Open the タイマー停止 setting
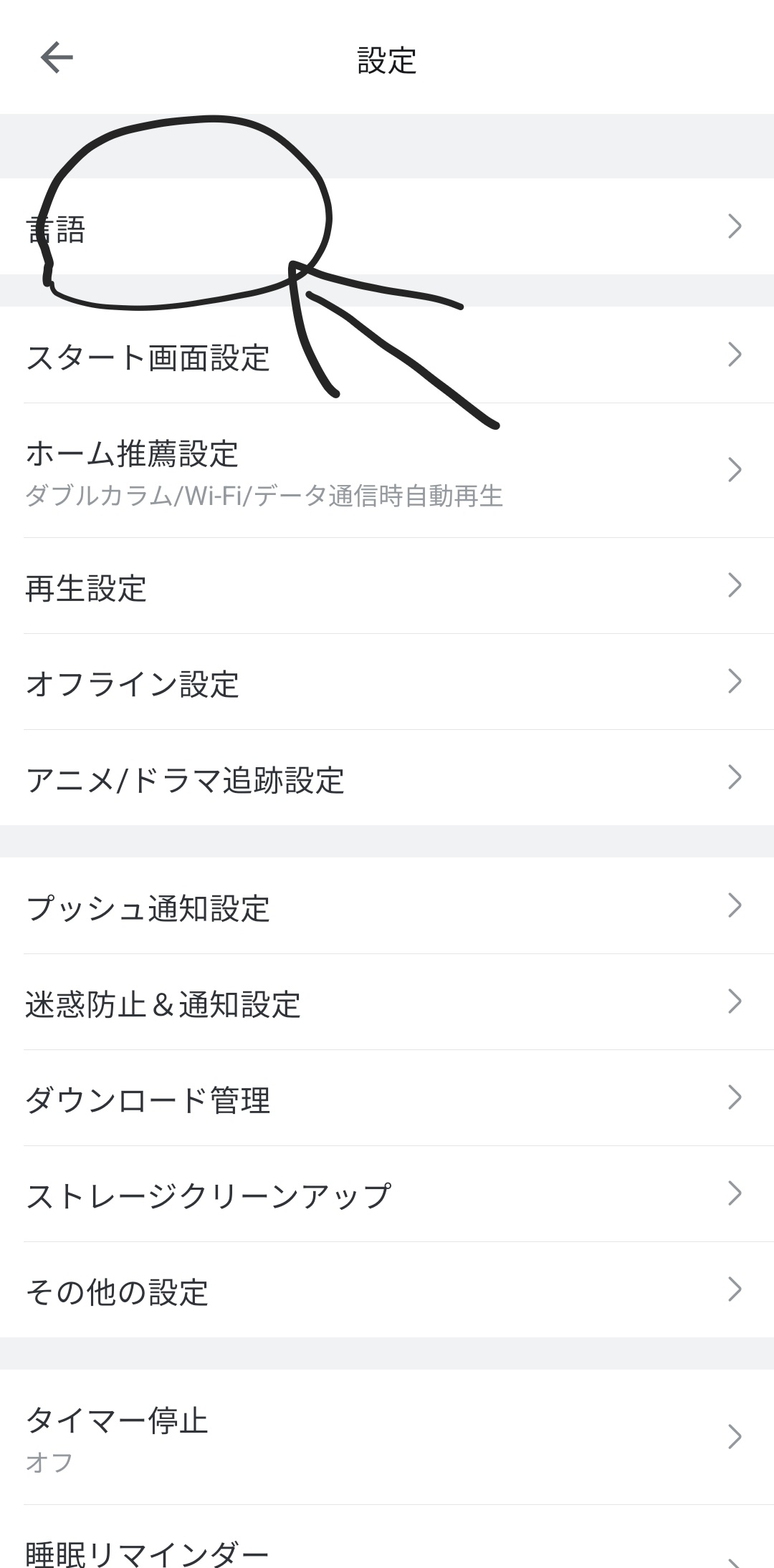This screenshot has width=774, height=1568. tap(387, 1437)
